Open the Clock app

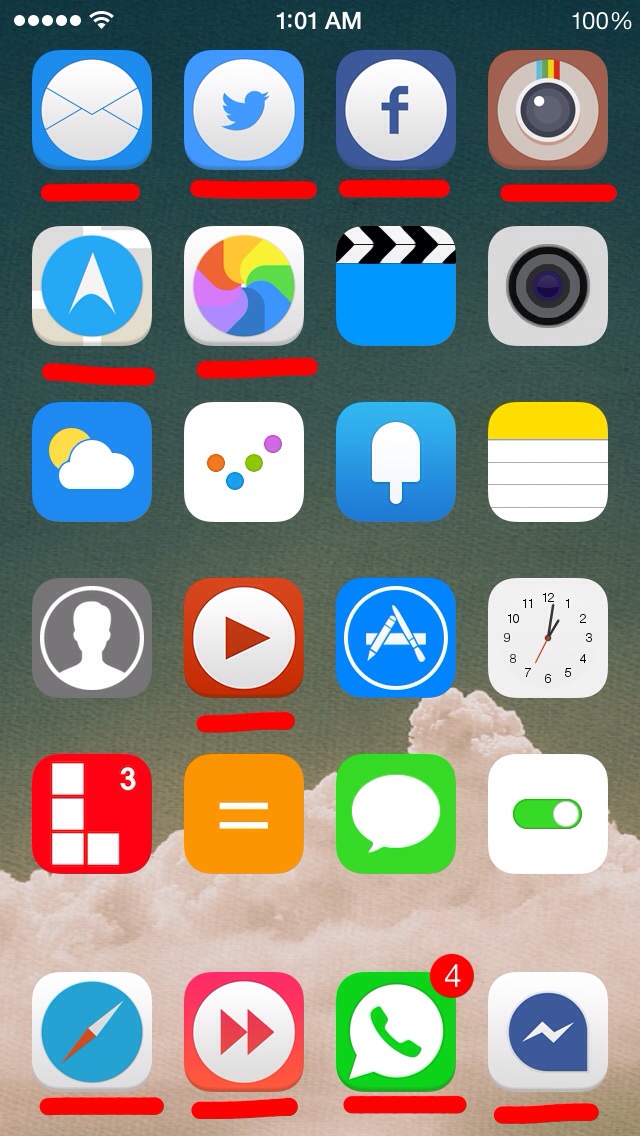(548, 638)
